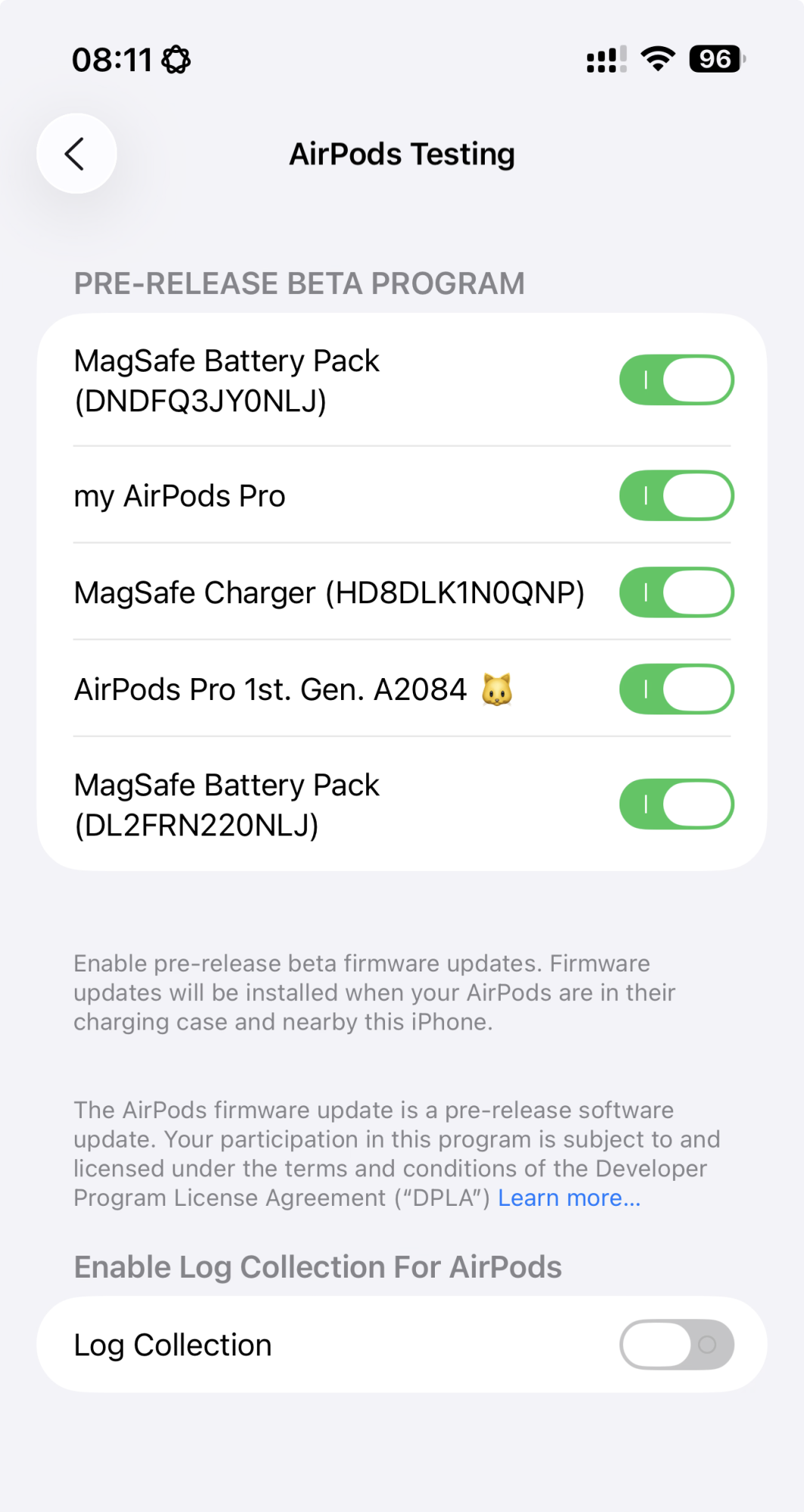Screen dimensions: 804x1512
Task: Turn off beta for my AirPods Pro
Action: [676, 496]
